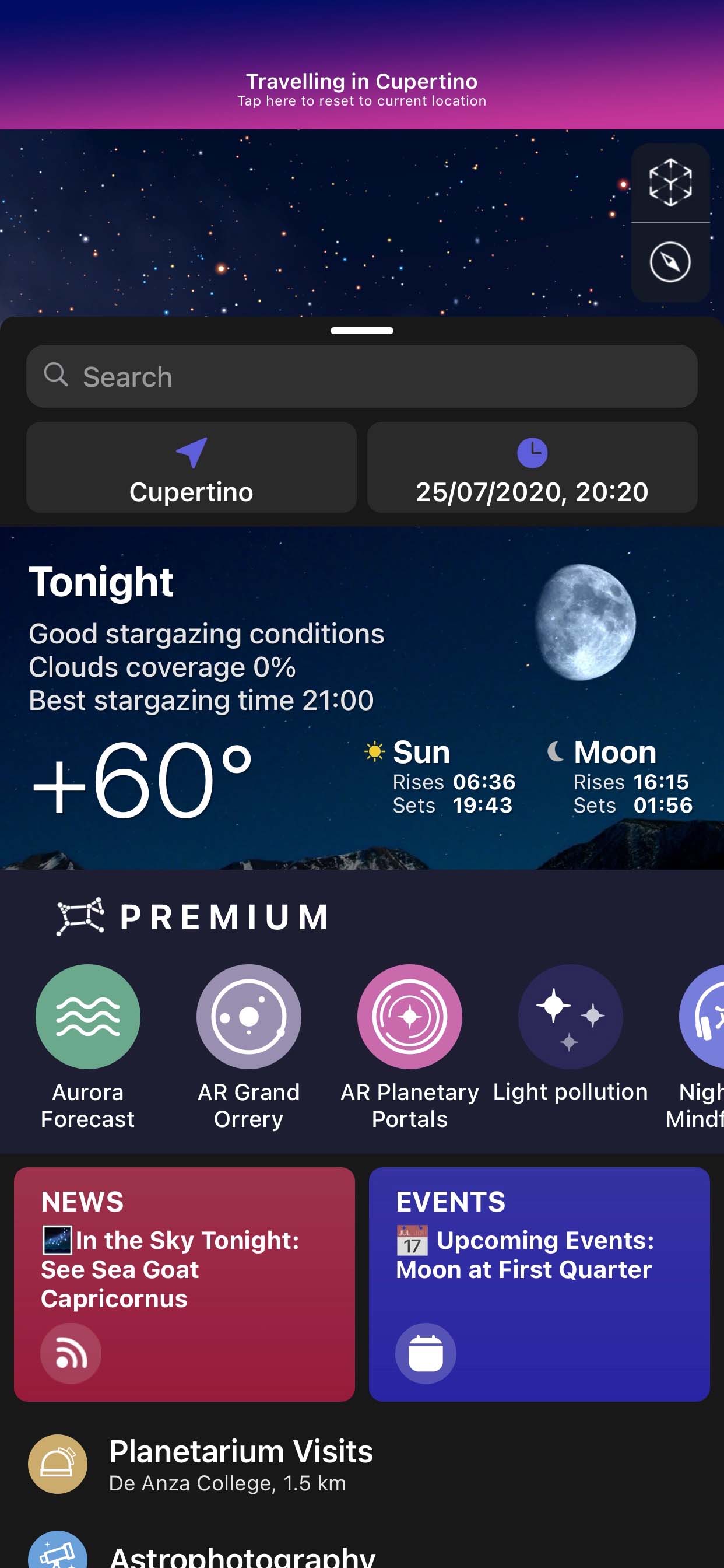Open Aurora Forecast

pyautogui.click(x=87, y=1047)
